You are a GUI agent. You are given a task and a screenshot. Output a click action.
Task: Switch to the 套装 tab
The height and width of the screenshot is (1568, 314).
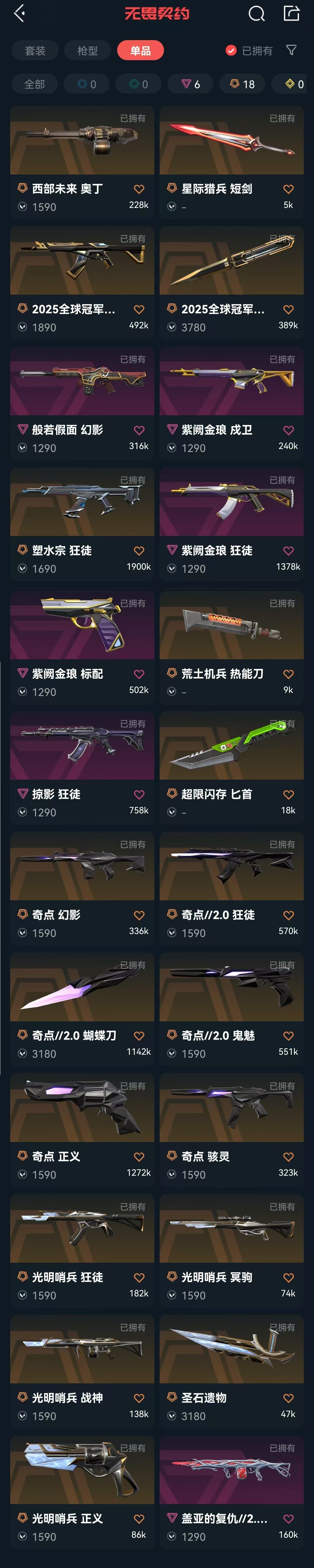(35, 51)
